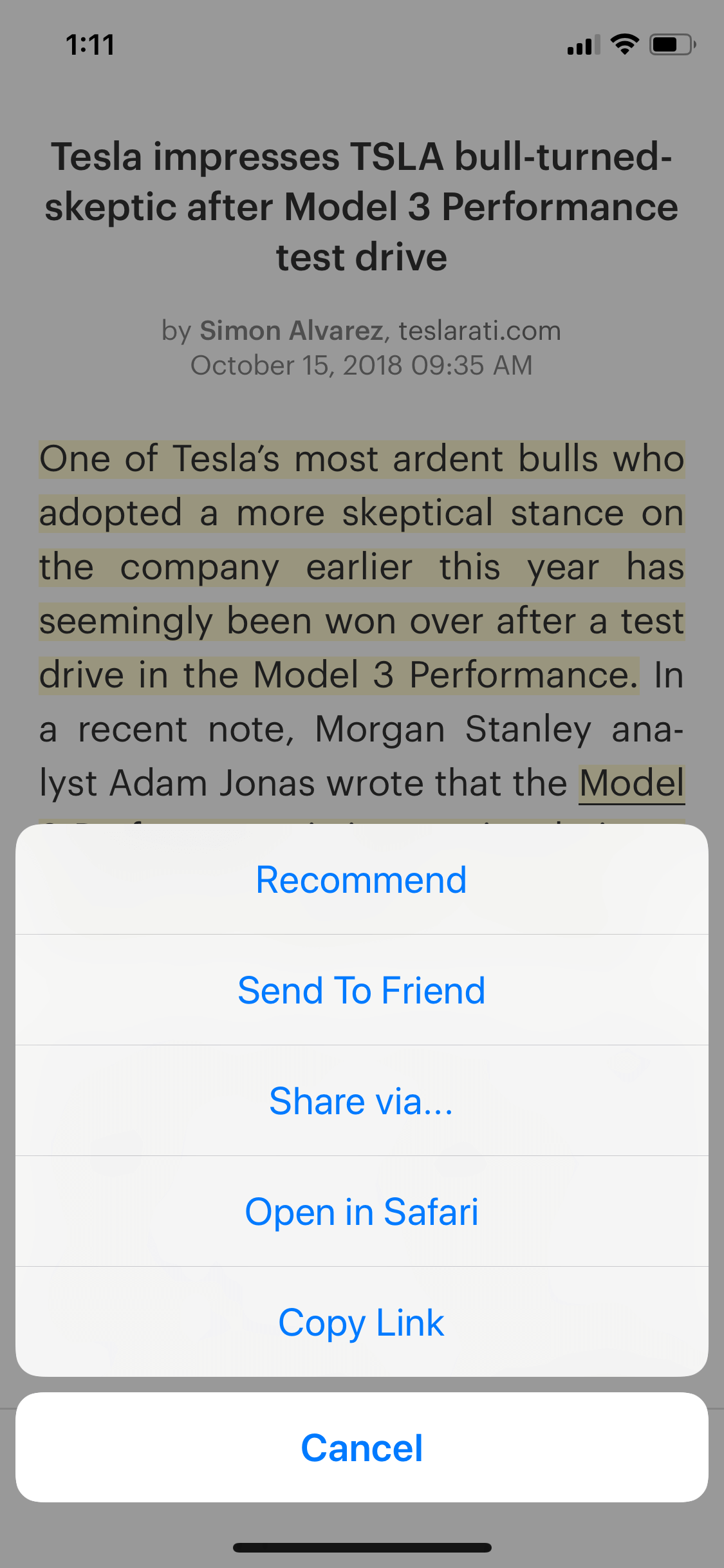The height and width of the screenshot is (1568, 724).
Task: Copy the article link
Action: pyautogui.click(x=362, y=1322)
